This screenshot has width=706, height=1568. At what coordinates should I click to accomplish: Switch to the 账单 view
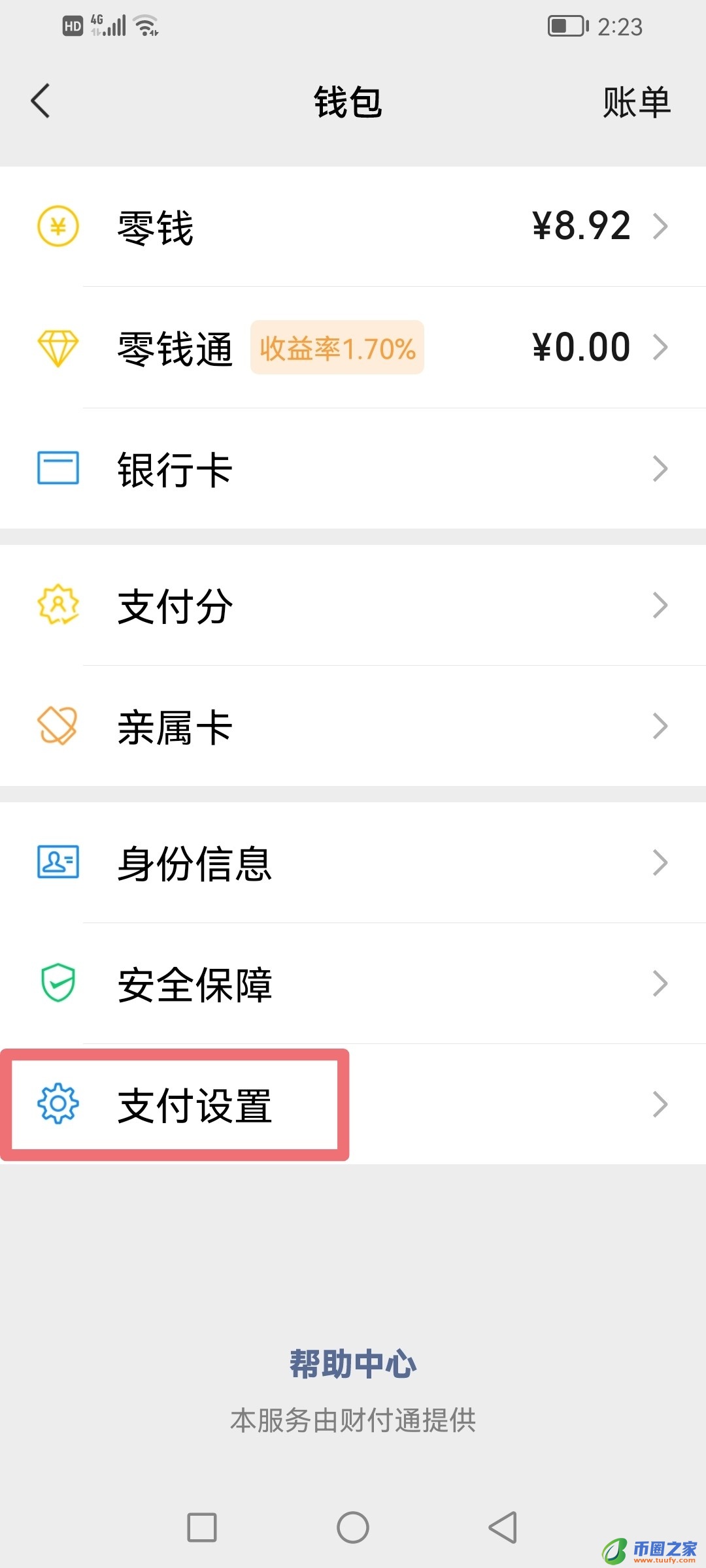pos(635,103)
